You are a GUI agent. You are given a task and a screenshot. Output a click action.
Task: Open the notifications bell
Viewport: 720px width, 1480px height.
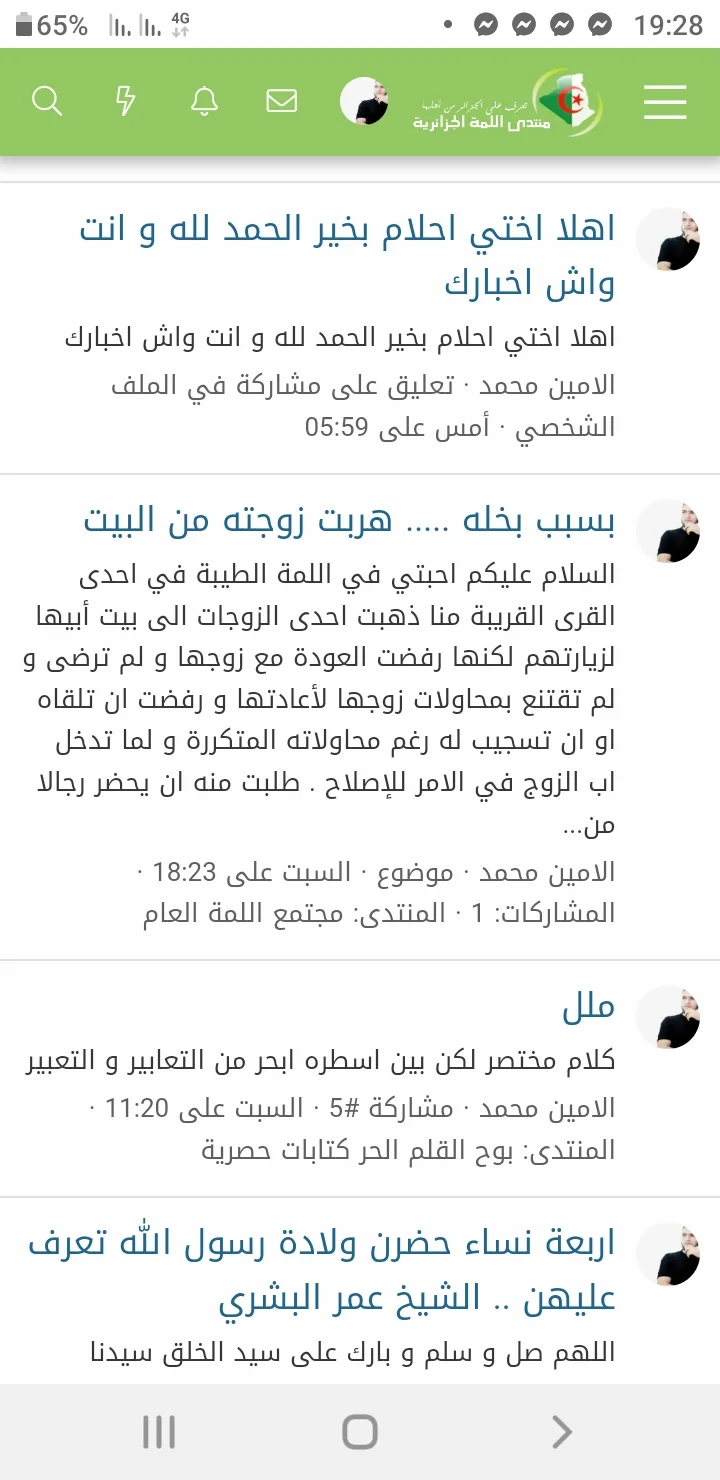coord(204,101)
